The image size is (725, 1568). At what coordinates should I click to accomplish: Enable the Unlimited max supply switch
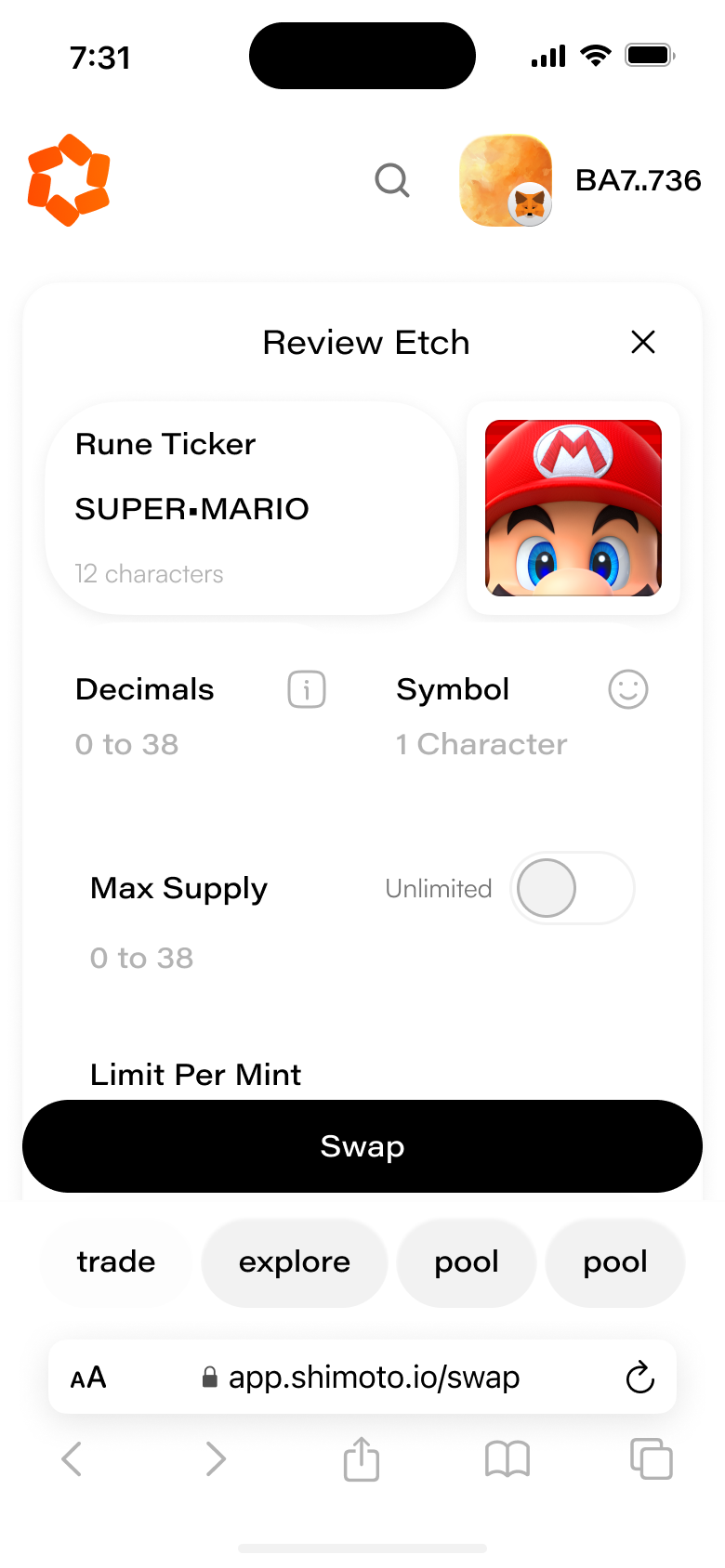click(573, 888)
